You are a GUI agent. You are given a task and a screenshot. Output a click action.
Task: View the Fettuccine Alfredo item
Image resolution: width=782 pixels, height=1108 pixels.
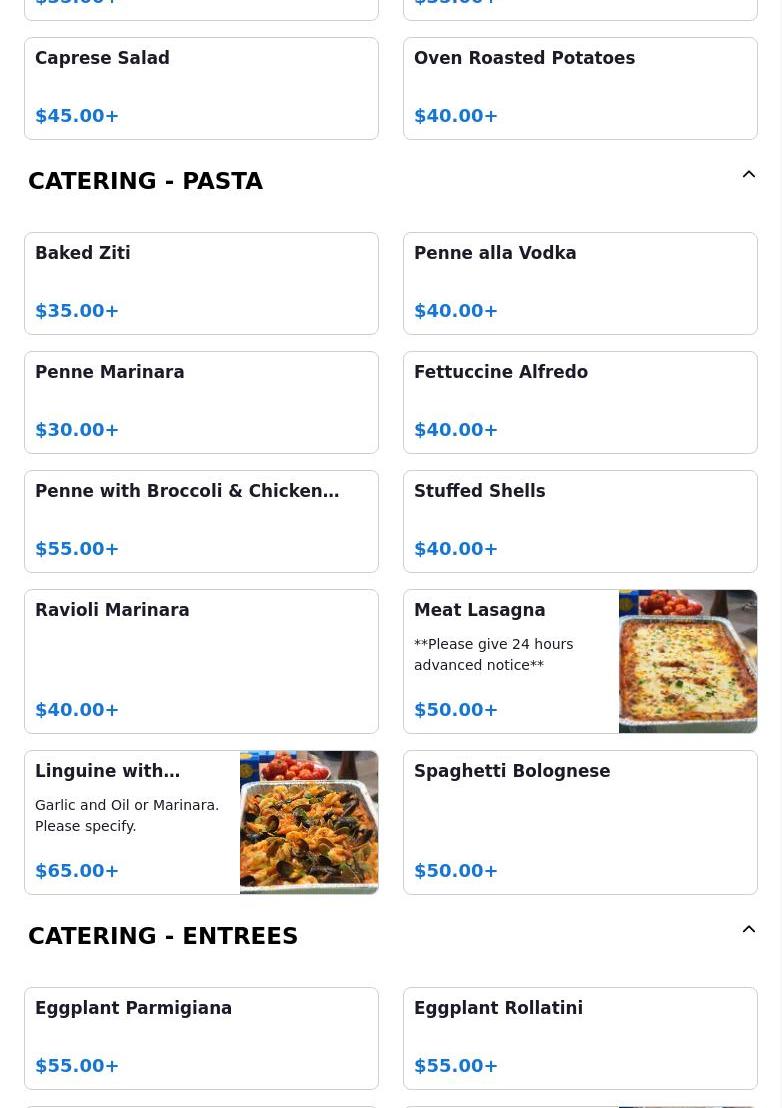click(x=580, y=402)
